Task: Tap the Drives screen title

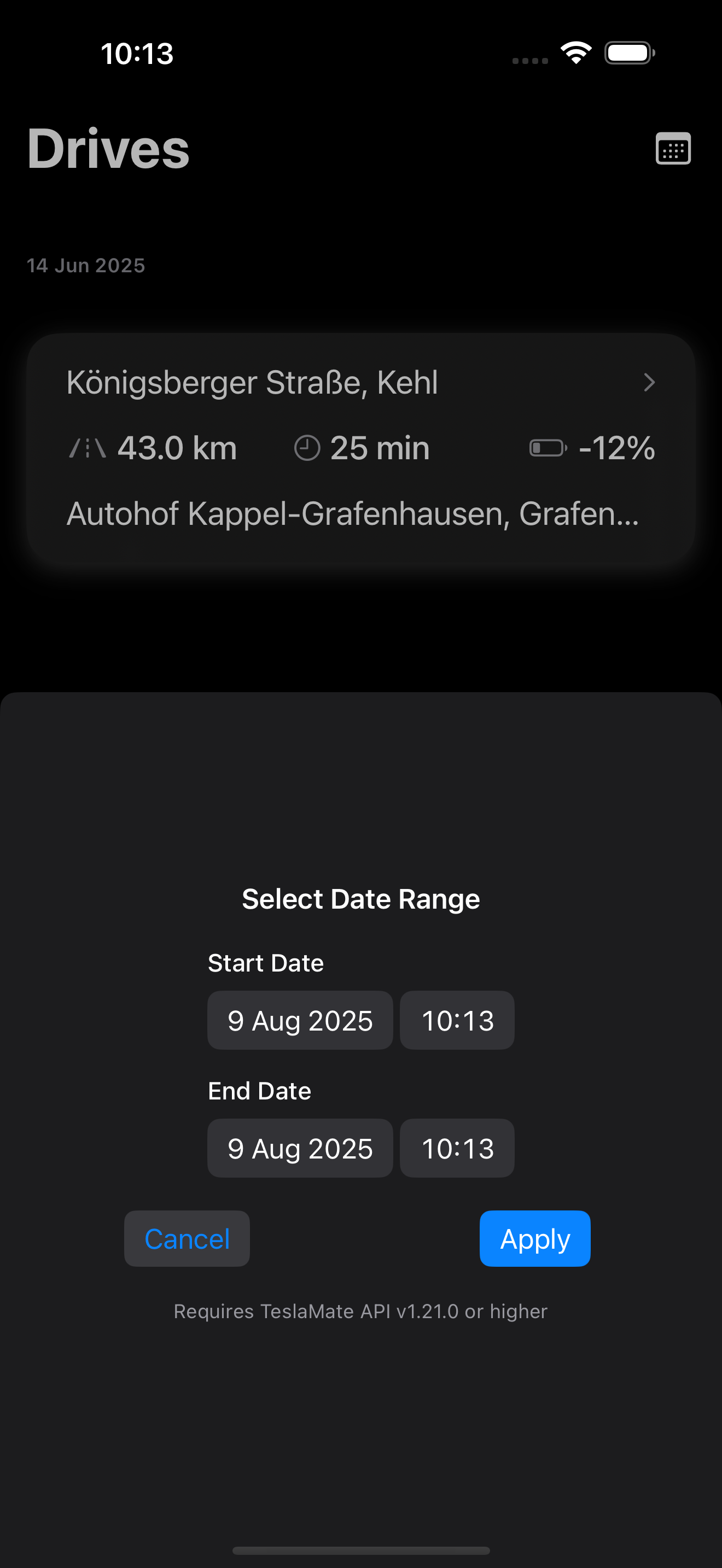Action: (108, 148)
